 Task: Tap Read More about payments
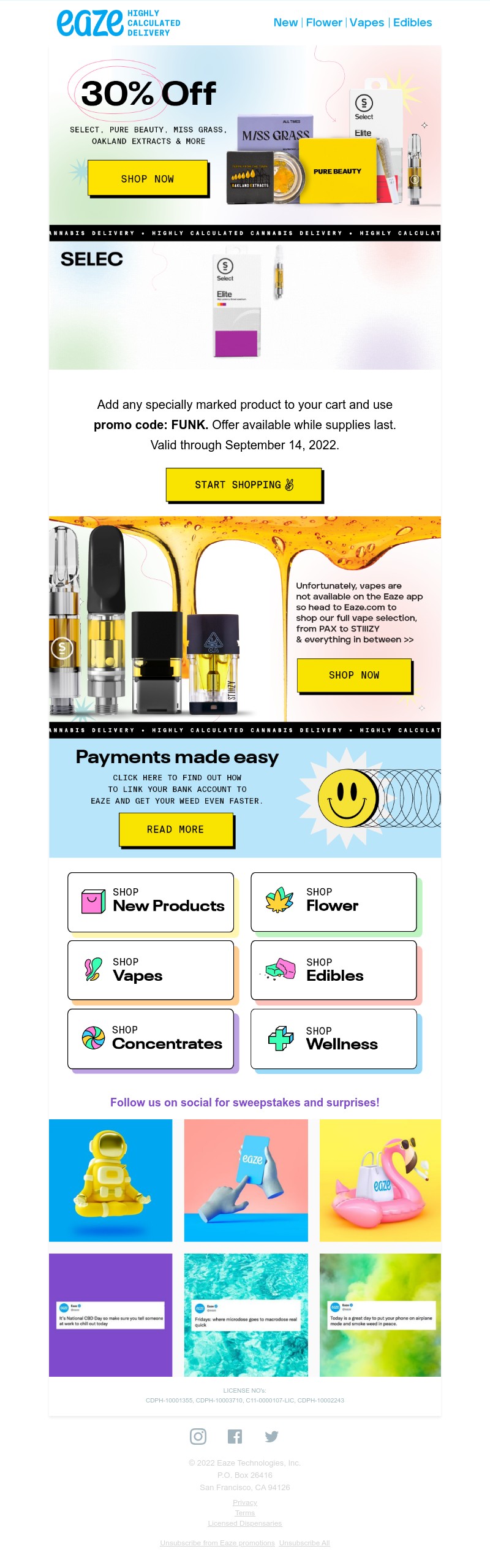176,829
